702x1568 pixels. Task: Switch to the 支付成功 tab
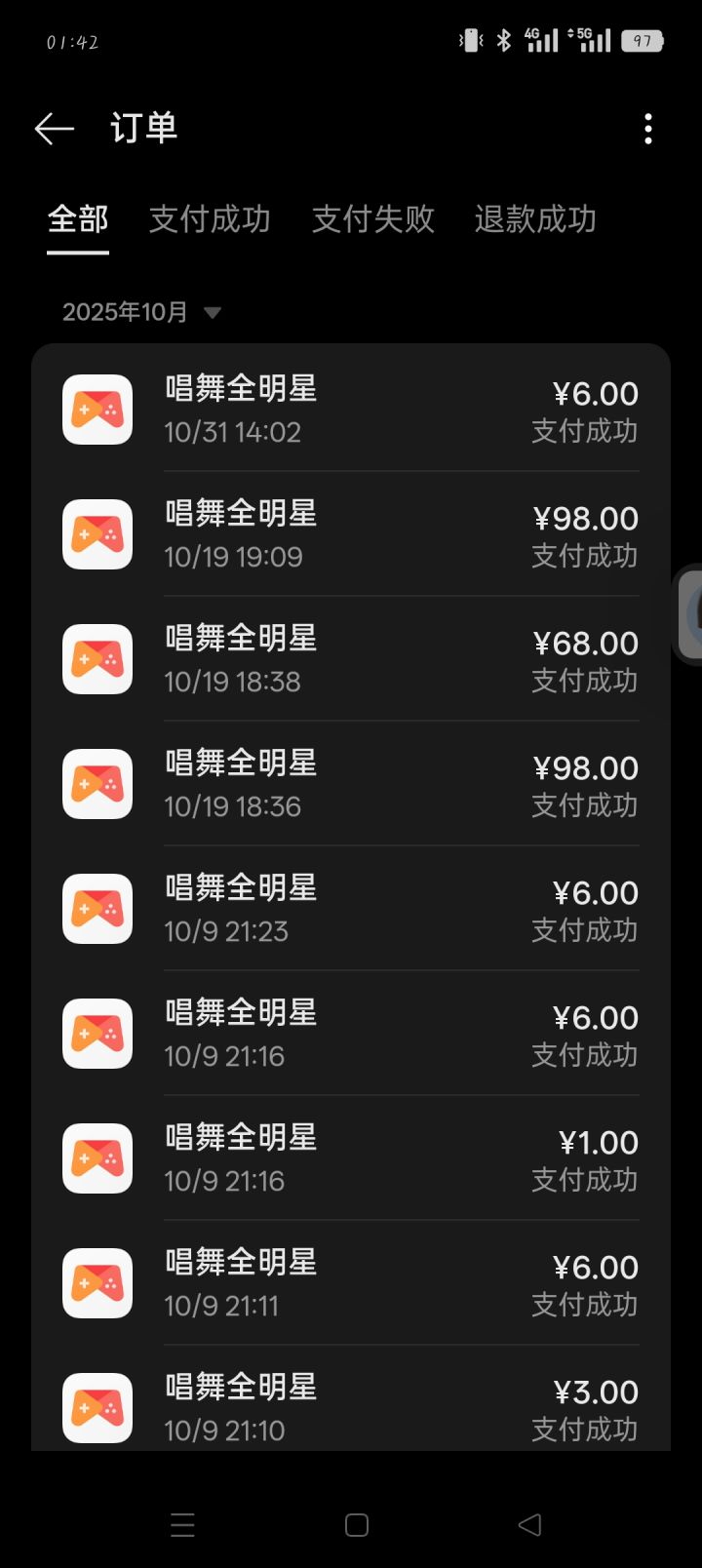pyautogui.click(x=210, y=219)
